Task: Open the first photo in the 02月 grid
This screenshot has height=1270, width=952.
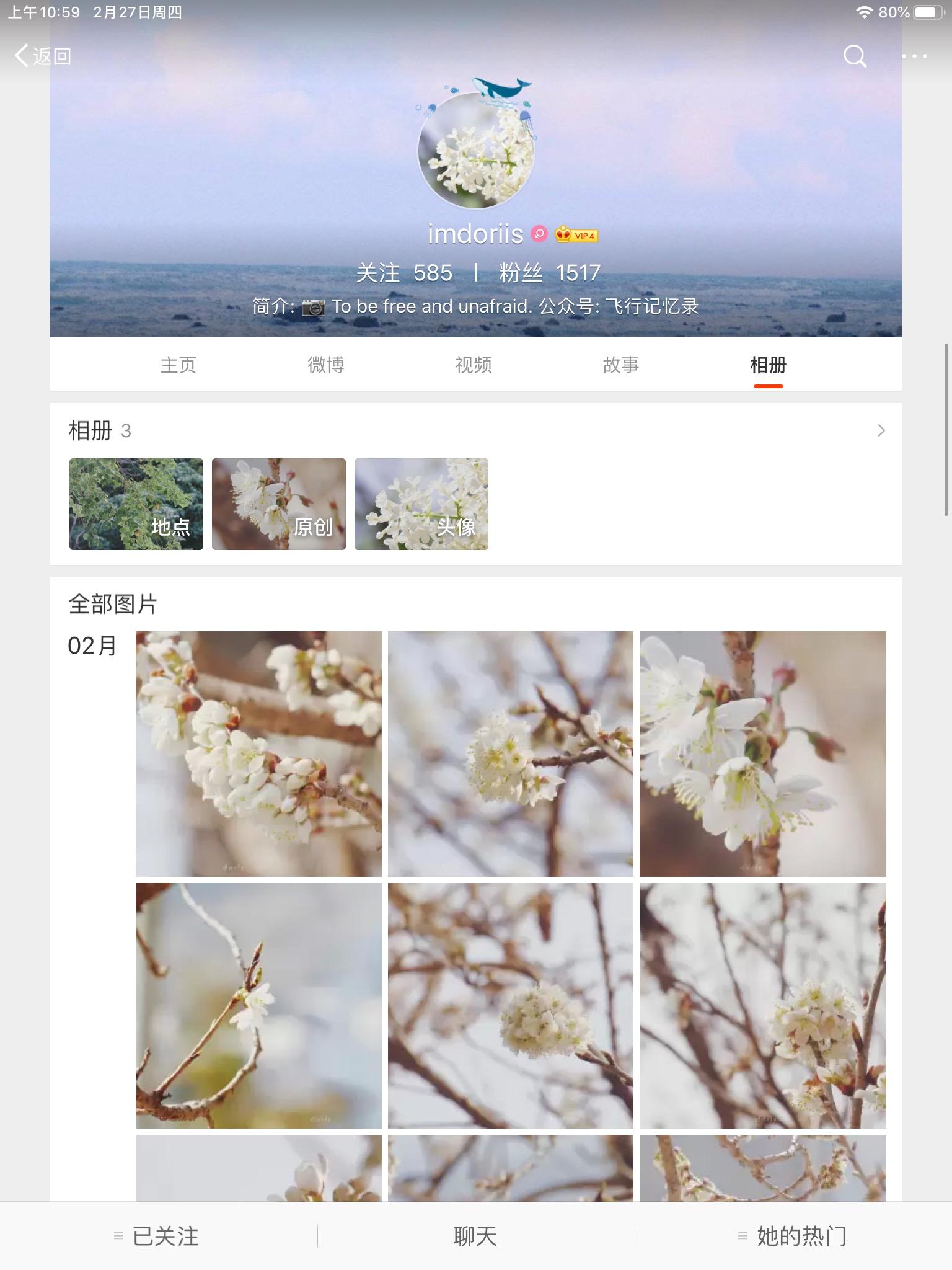Action: (259, 753)
